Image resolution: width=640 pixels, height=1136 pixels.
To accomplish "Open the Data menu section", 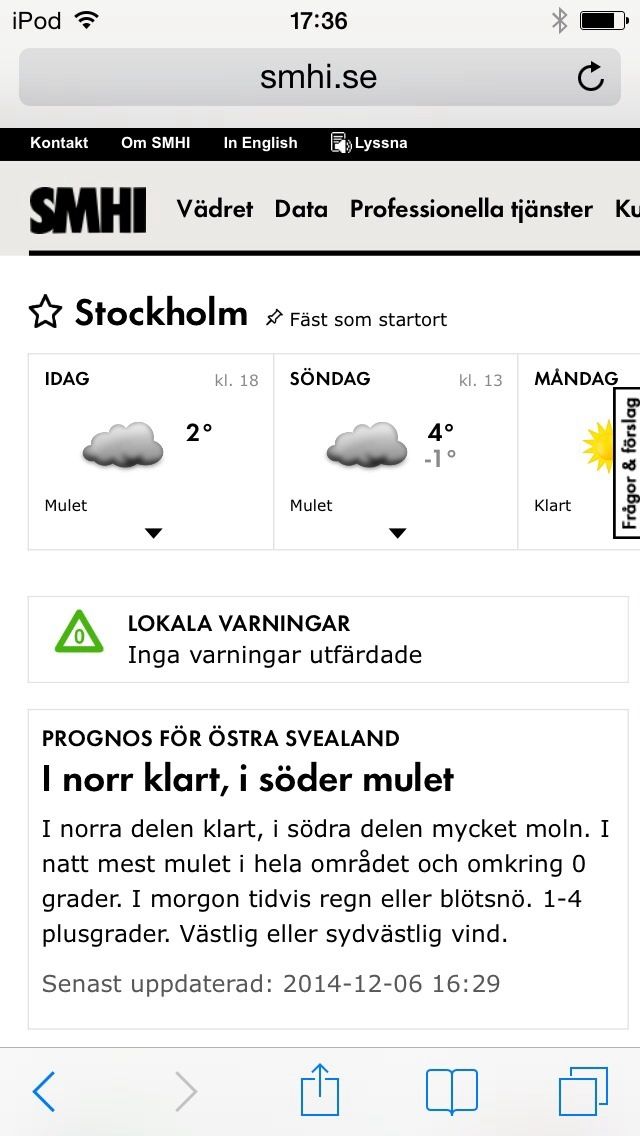I will (301, 209).
